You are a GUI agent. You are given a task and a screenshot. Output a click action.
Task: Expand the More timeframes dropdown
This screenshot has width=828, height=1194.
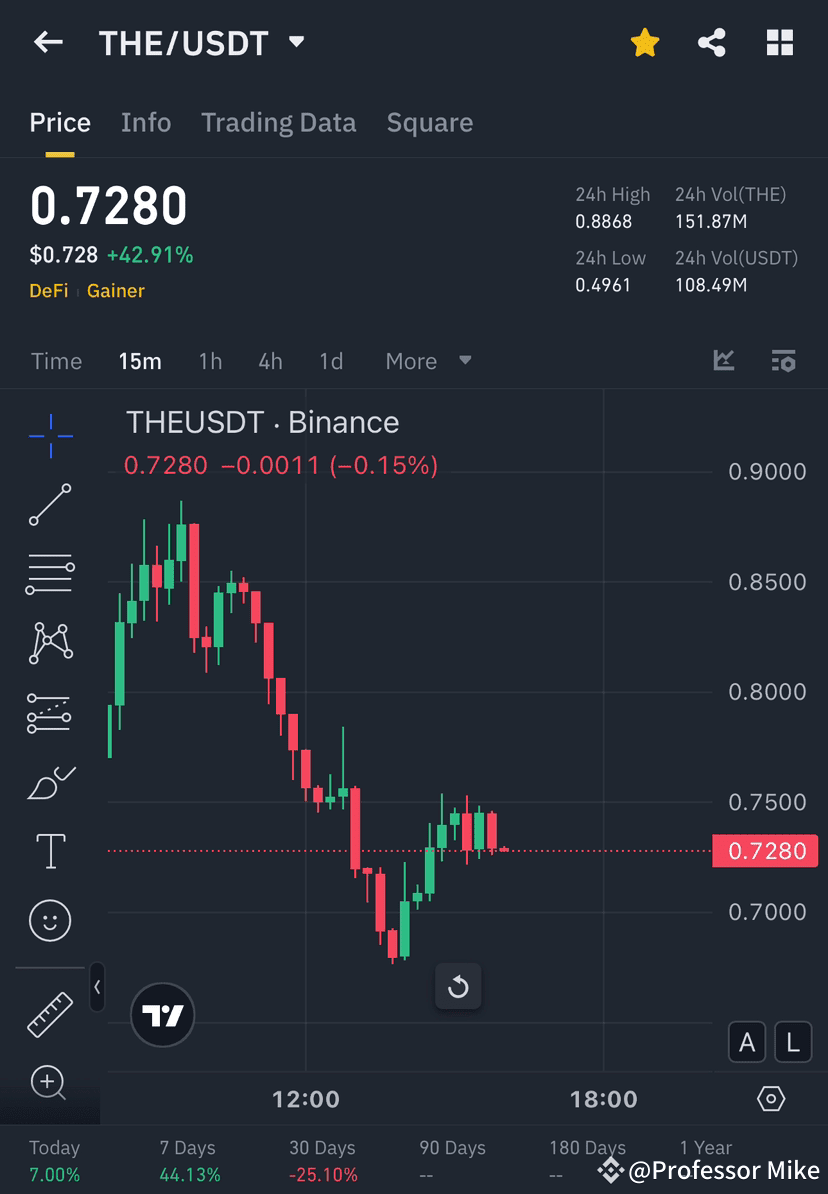(x=428, y=361)
